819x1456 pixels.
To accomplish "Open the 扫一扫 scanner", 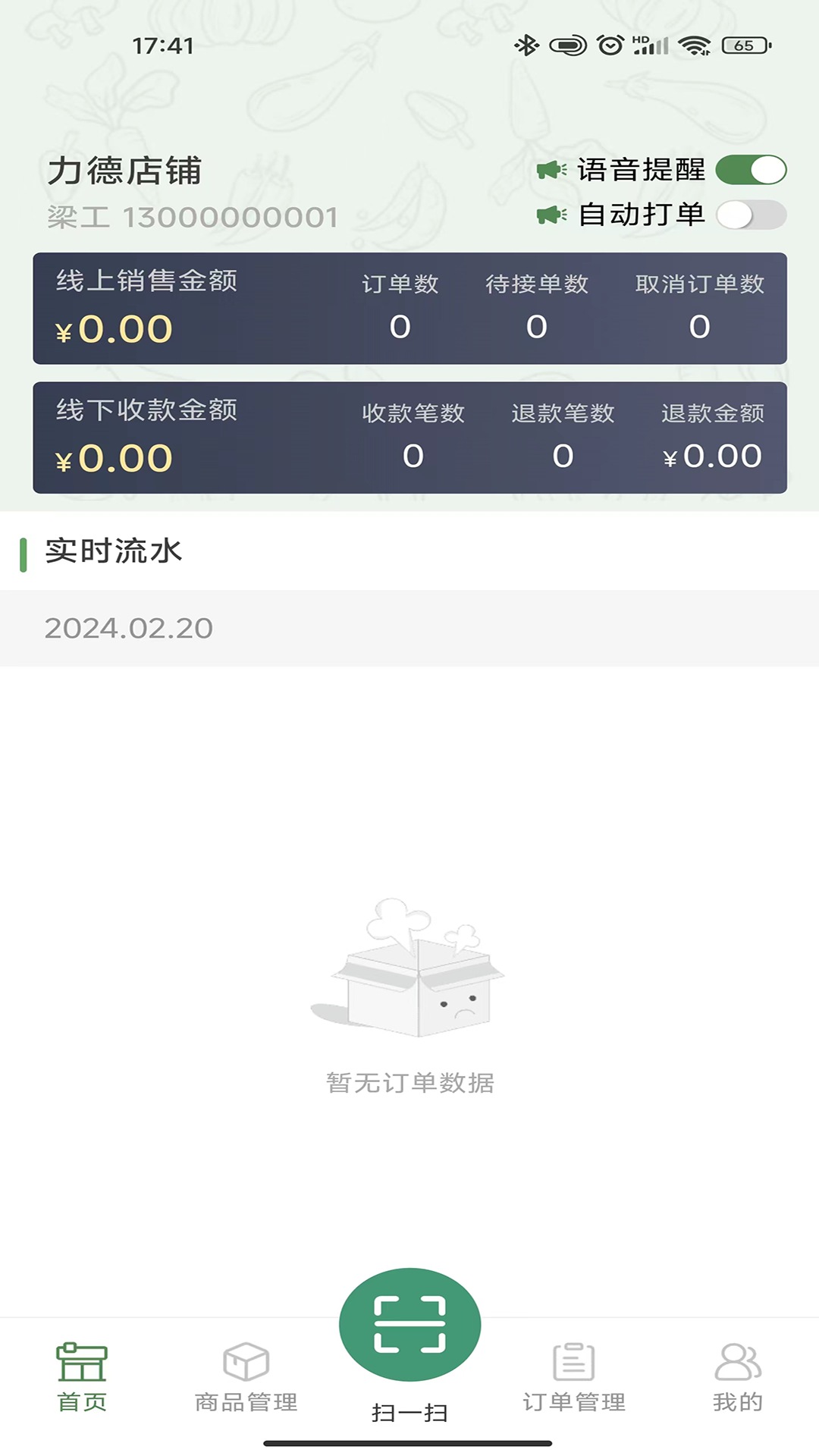I will pos(409,1325).
